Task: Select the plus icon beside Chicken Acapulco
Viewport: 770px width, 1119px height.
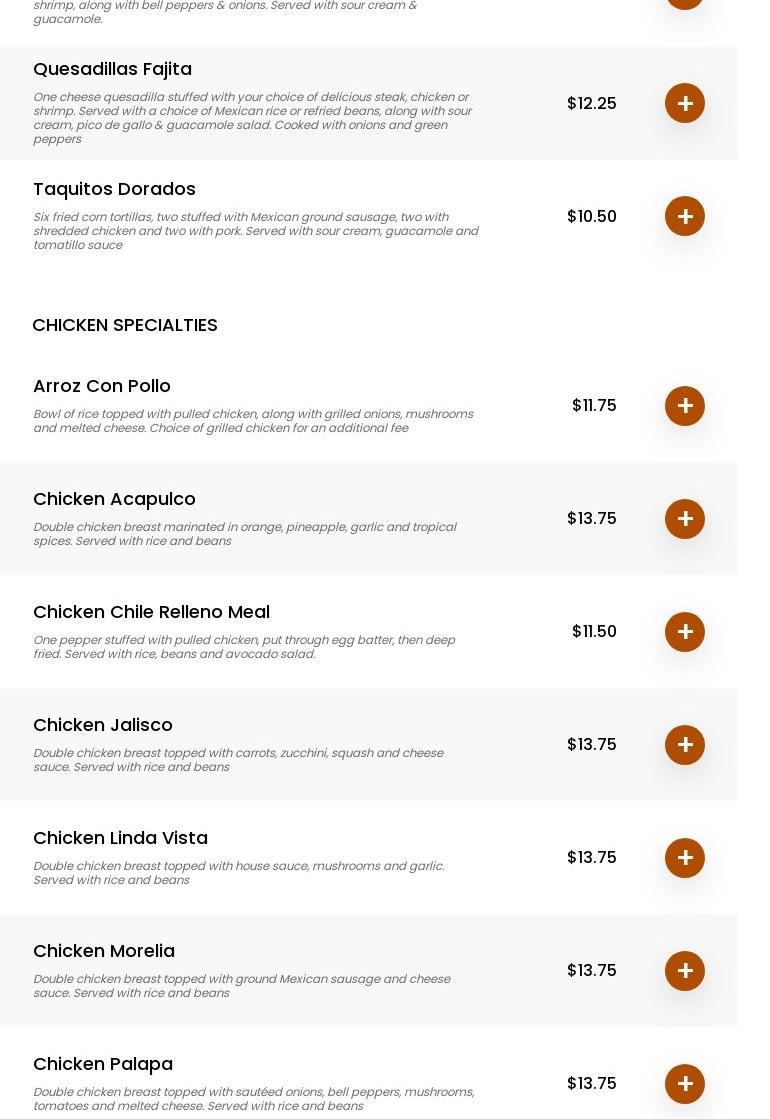Action: point(685,519)
